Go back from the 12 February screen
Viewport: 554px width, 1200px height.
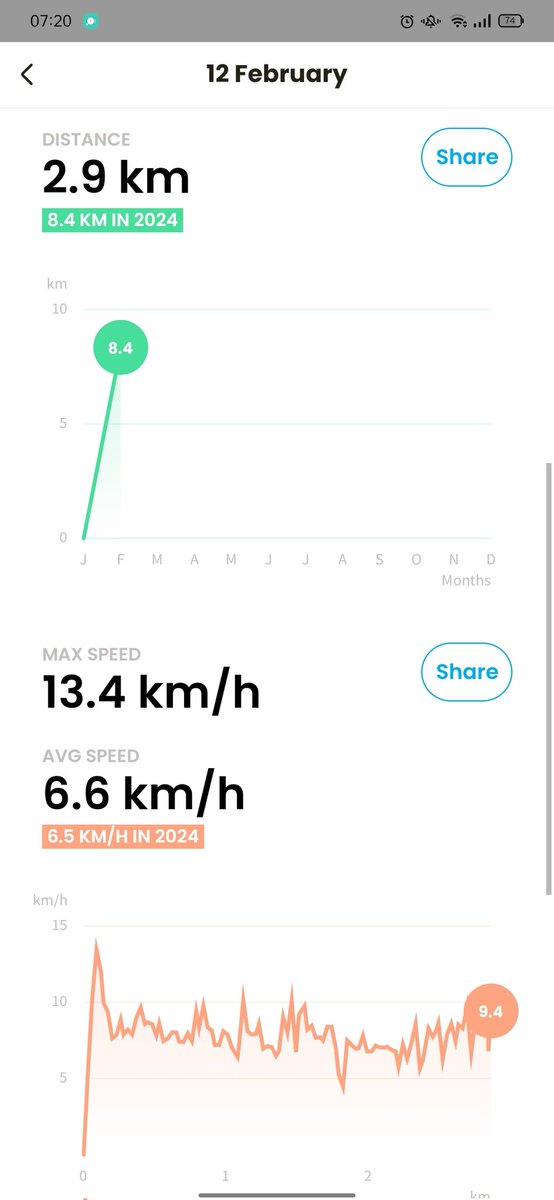click(x=27, y=74)
